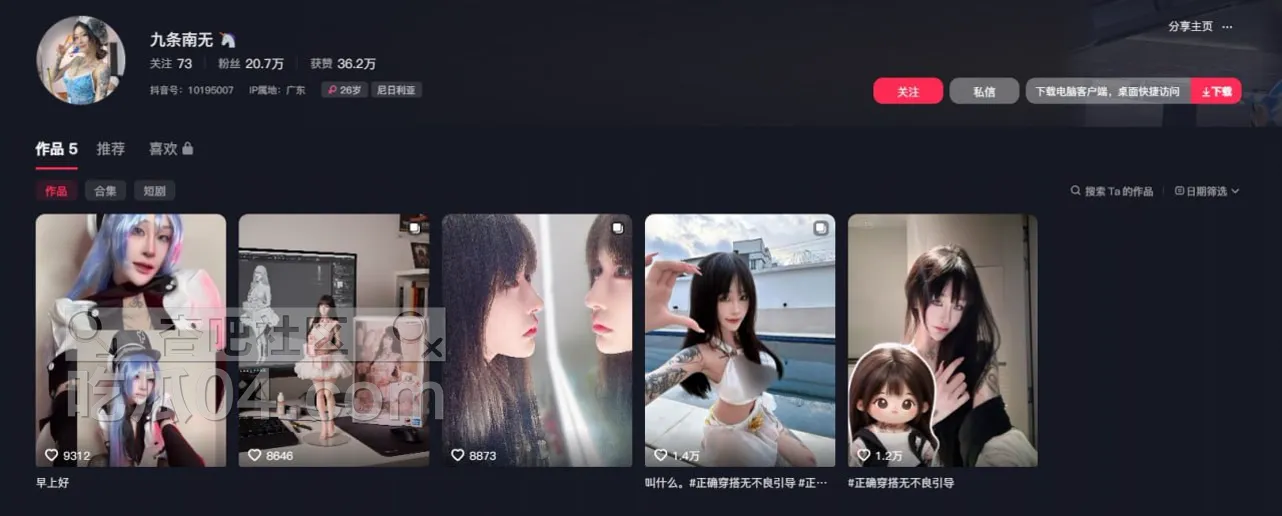
Task: Expand the 日期筛选 date filter
Action: click(x=1207, y=191)
